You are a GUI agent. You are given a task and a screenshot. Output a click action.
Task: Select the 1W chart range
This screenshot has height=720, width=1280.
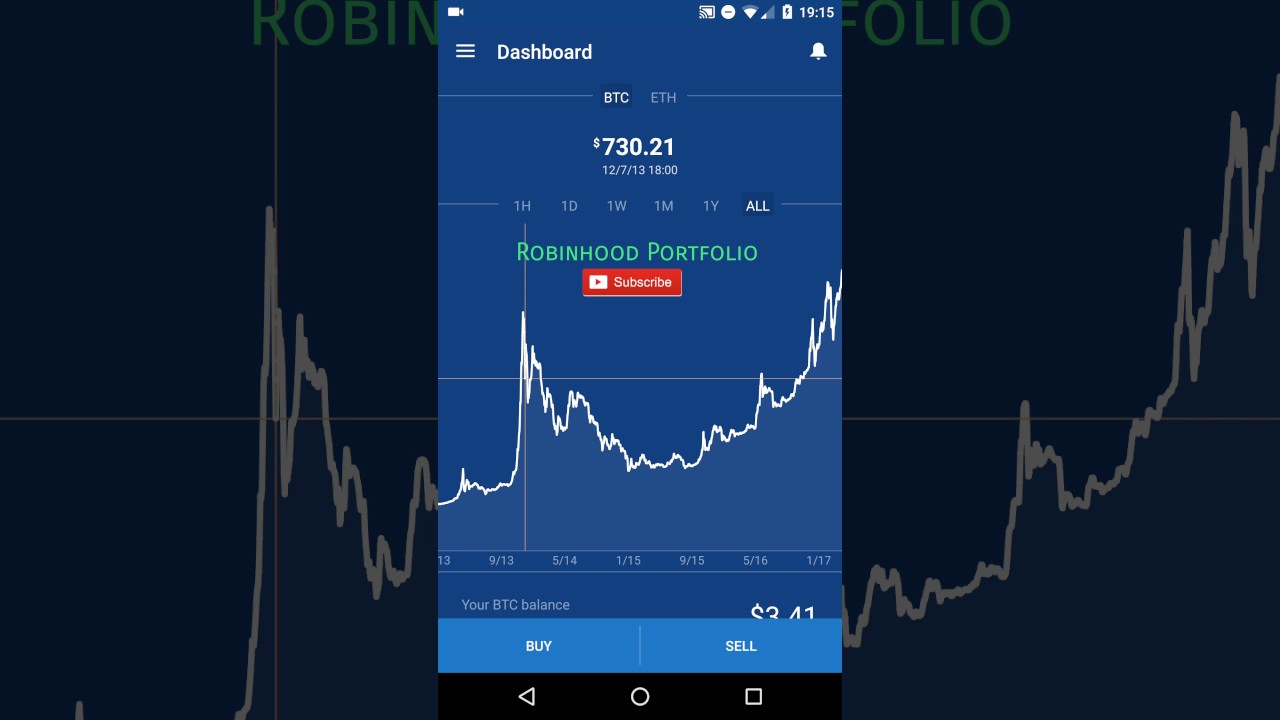click(x=616, y=206)
